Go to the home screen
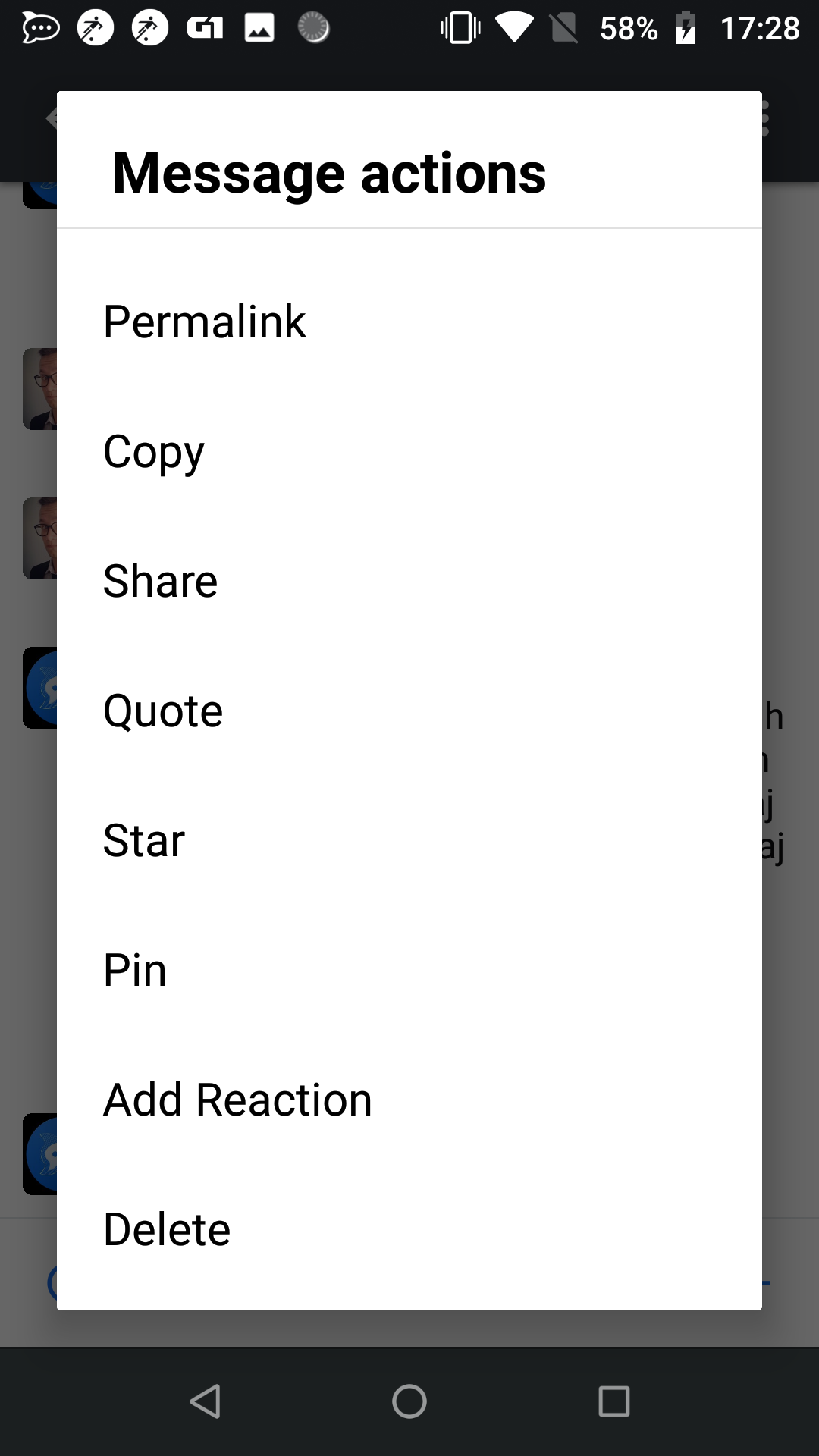Screen dimensions: 819x1456 pyautogui.click(x=409, y=1401)
